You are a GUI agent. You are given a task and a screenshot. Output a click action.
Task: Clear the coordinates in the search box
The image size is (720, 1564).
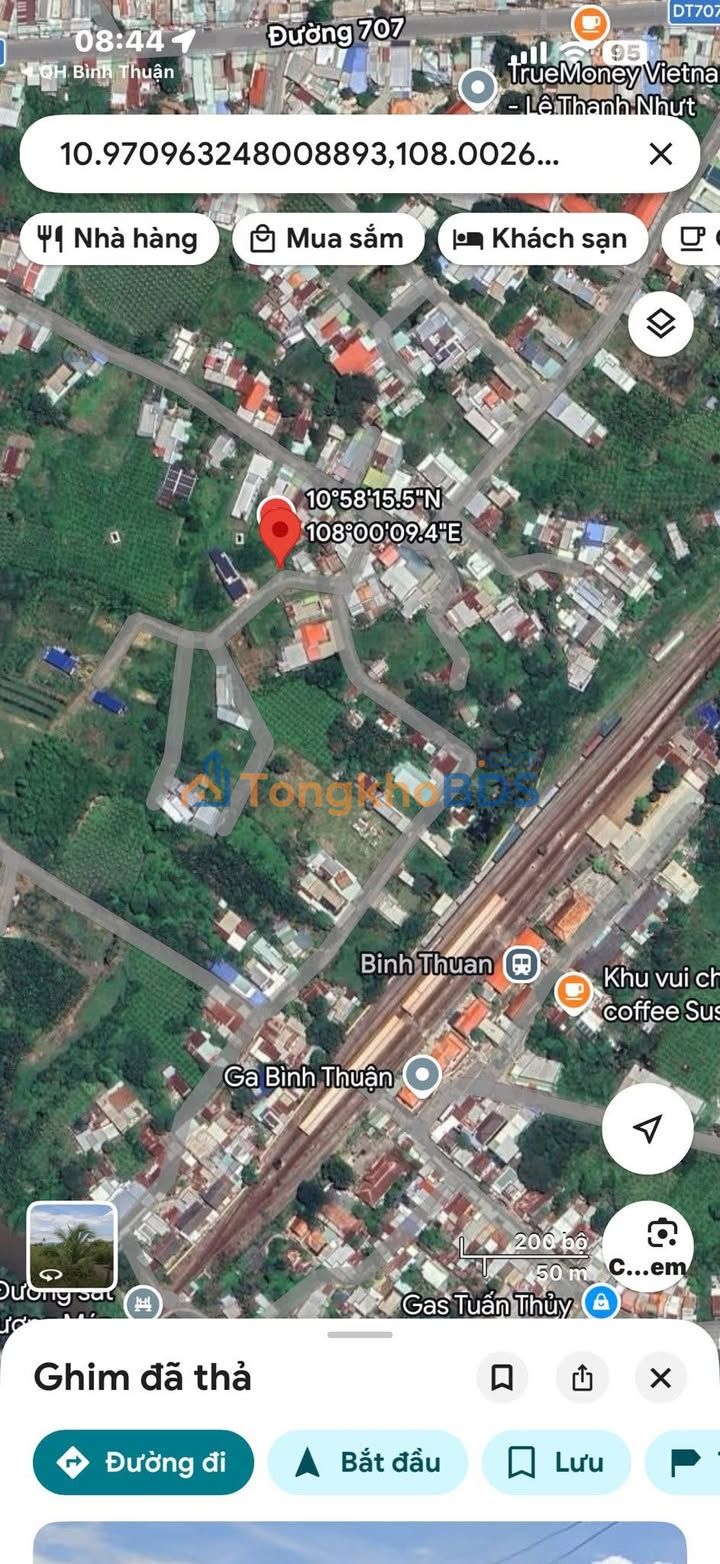[x=660, y=154]
